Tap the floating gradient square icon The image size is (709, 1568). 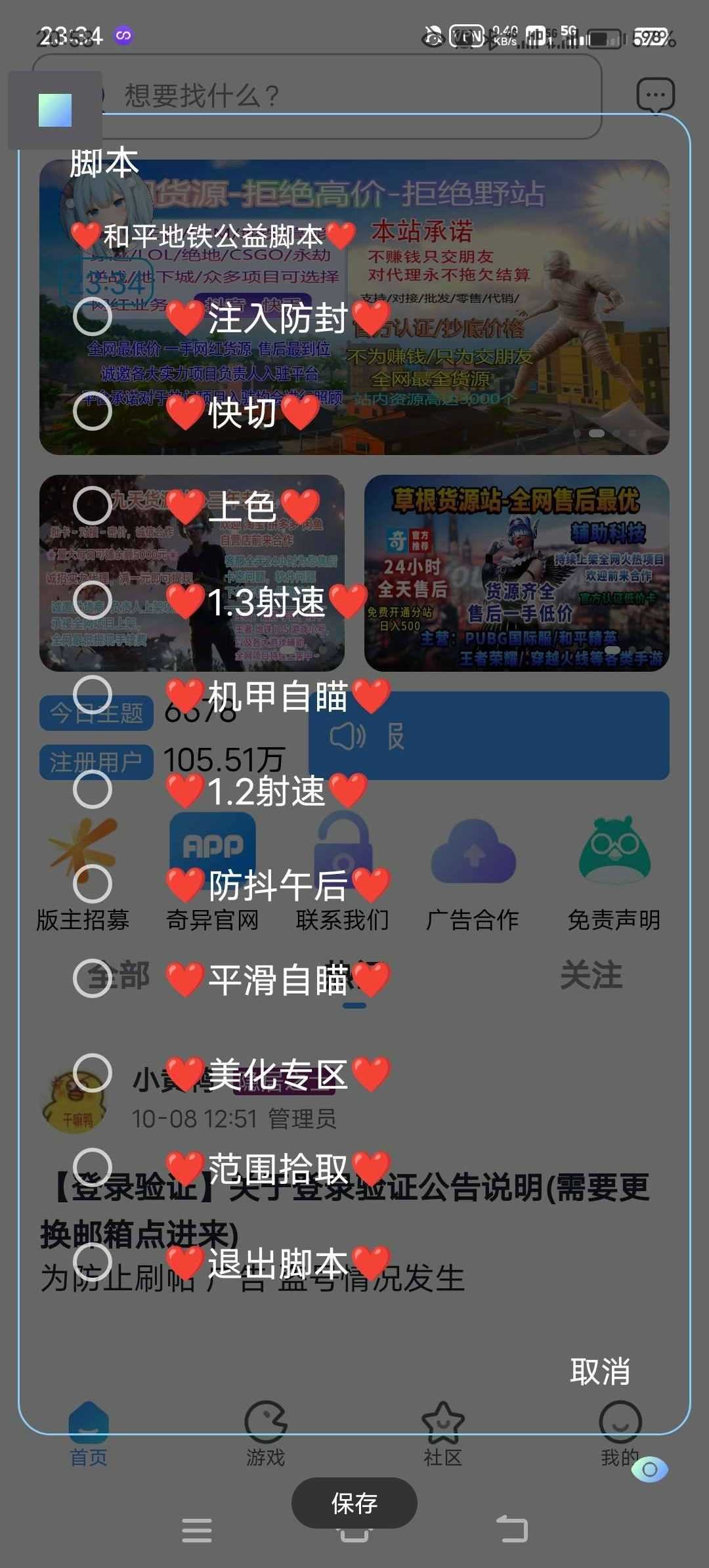55,110
